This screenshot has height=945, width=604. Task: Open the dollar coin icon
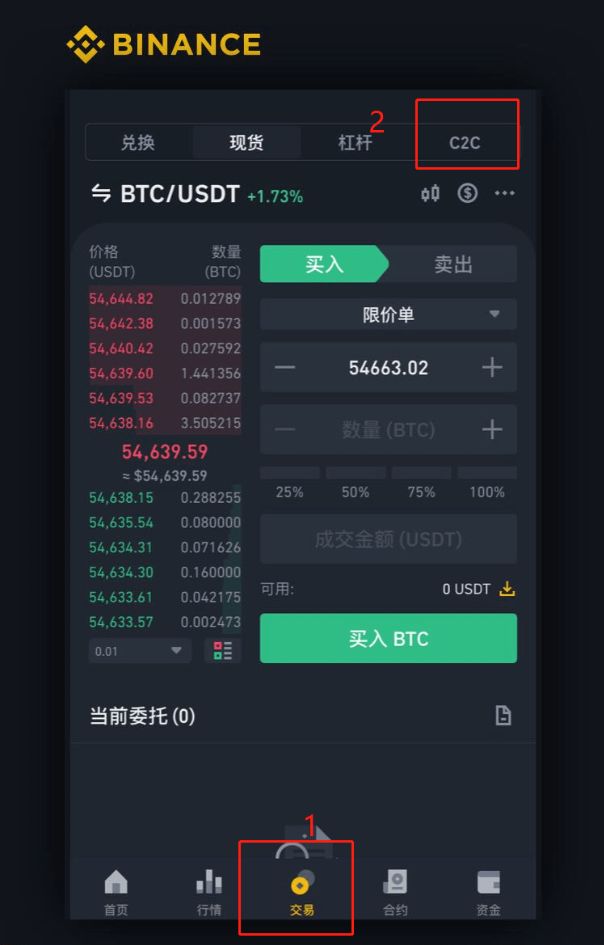click(467, 193)
